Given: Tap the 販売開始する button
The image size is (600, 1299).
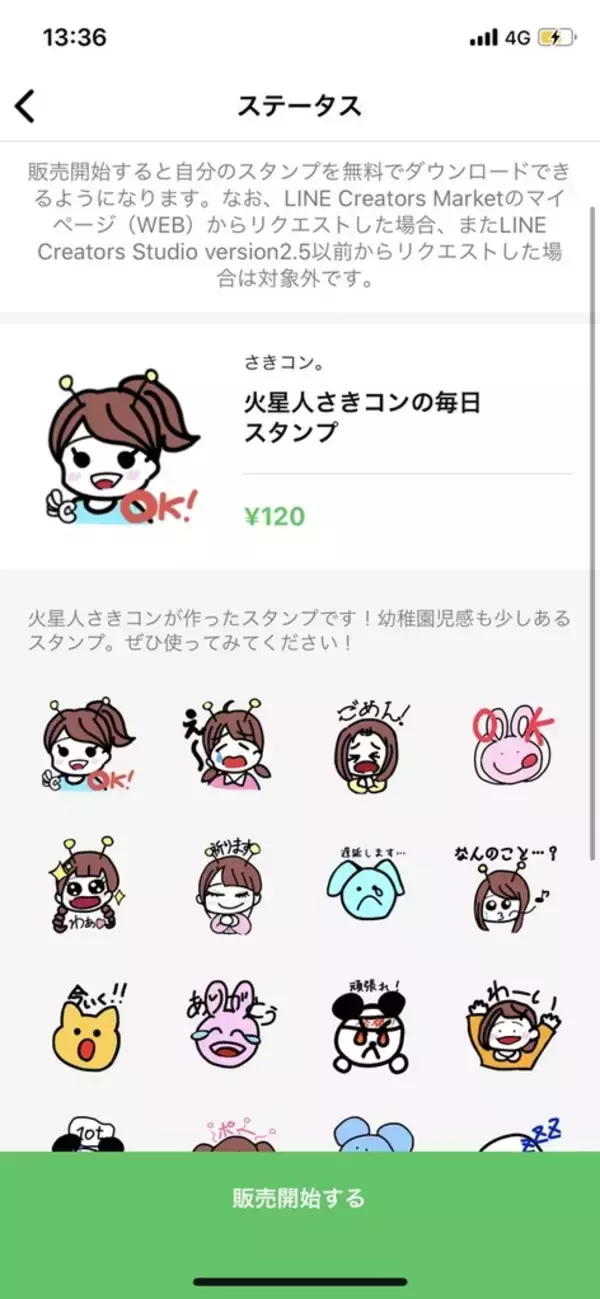Looking at the screenshot, I should [300, 1197].
